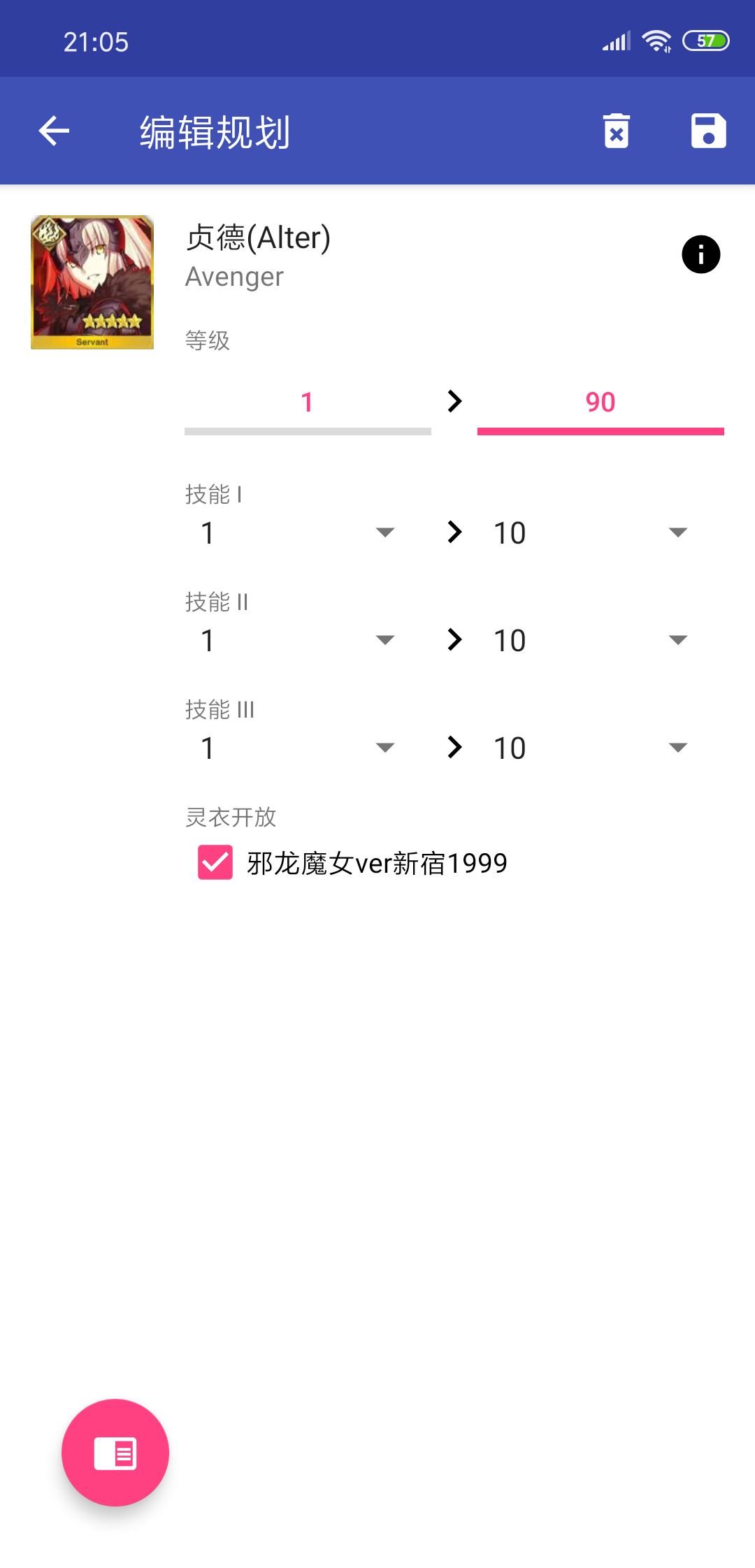Open 技能 I target level dropdown

pos(591,532)
